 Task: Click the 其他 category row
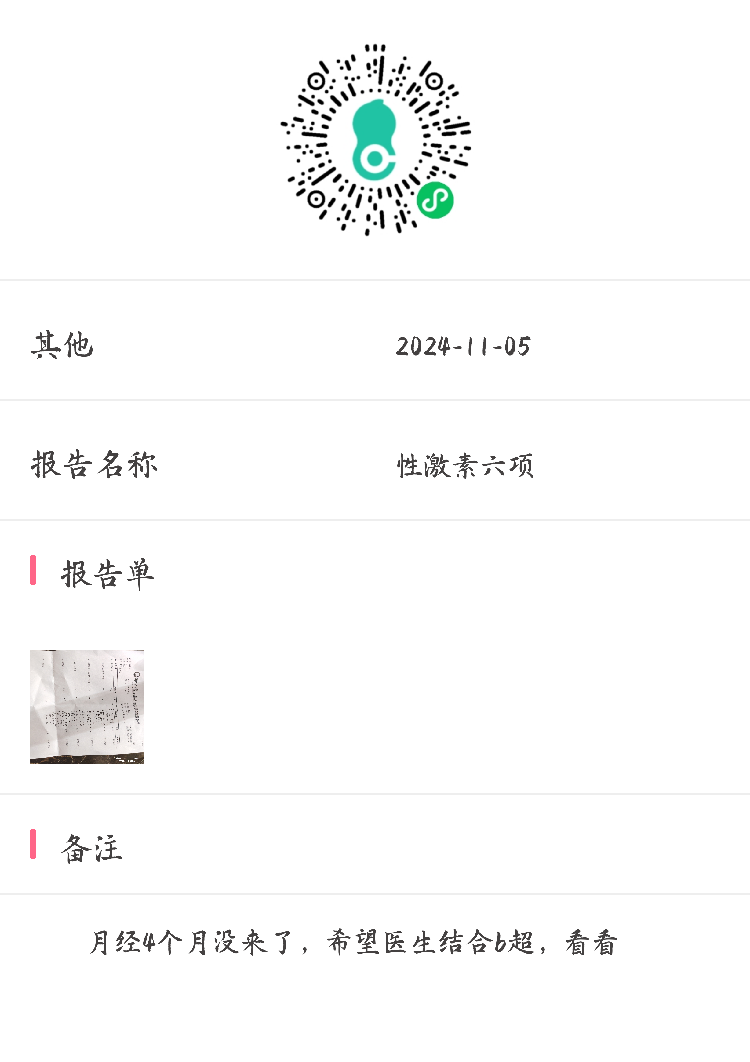click(375, 346)
